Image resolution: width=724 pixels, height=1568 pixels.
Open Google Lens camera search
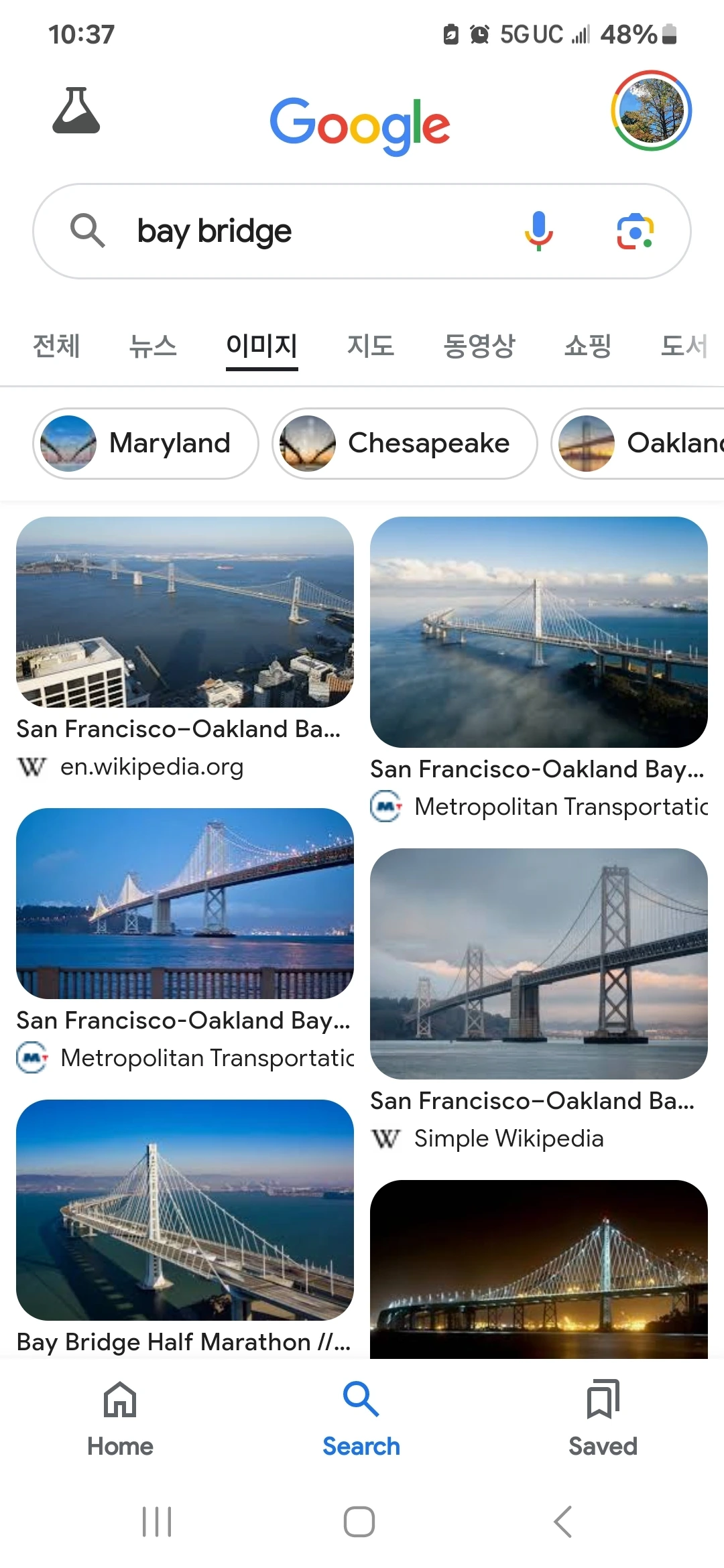click(635, 231)
